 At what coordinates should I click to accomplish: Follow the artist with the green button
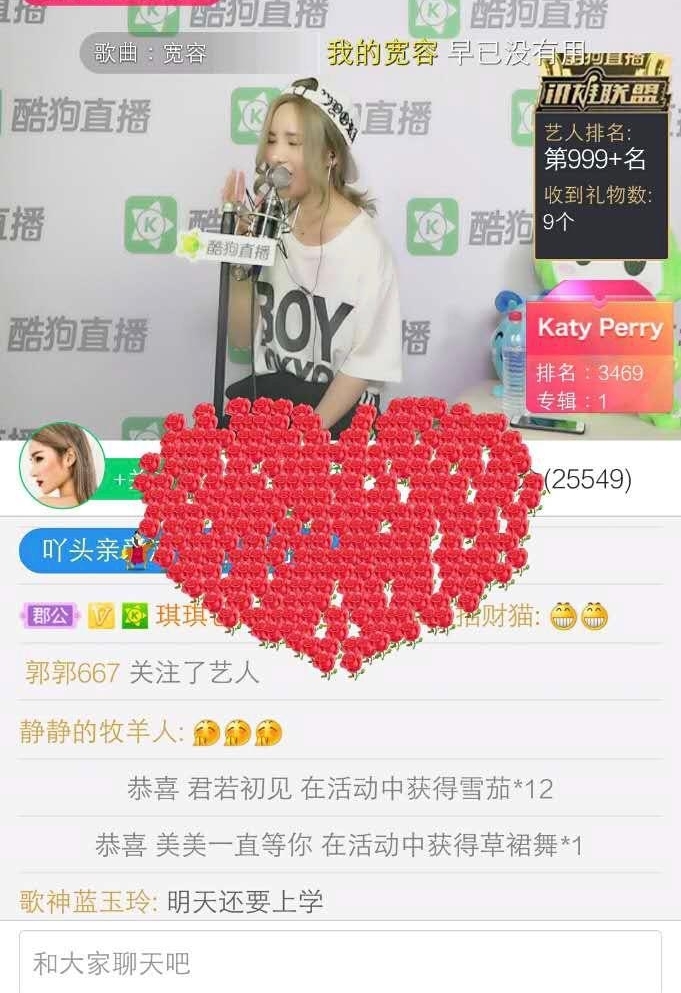tap(125, 479)
